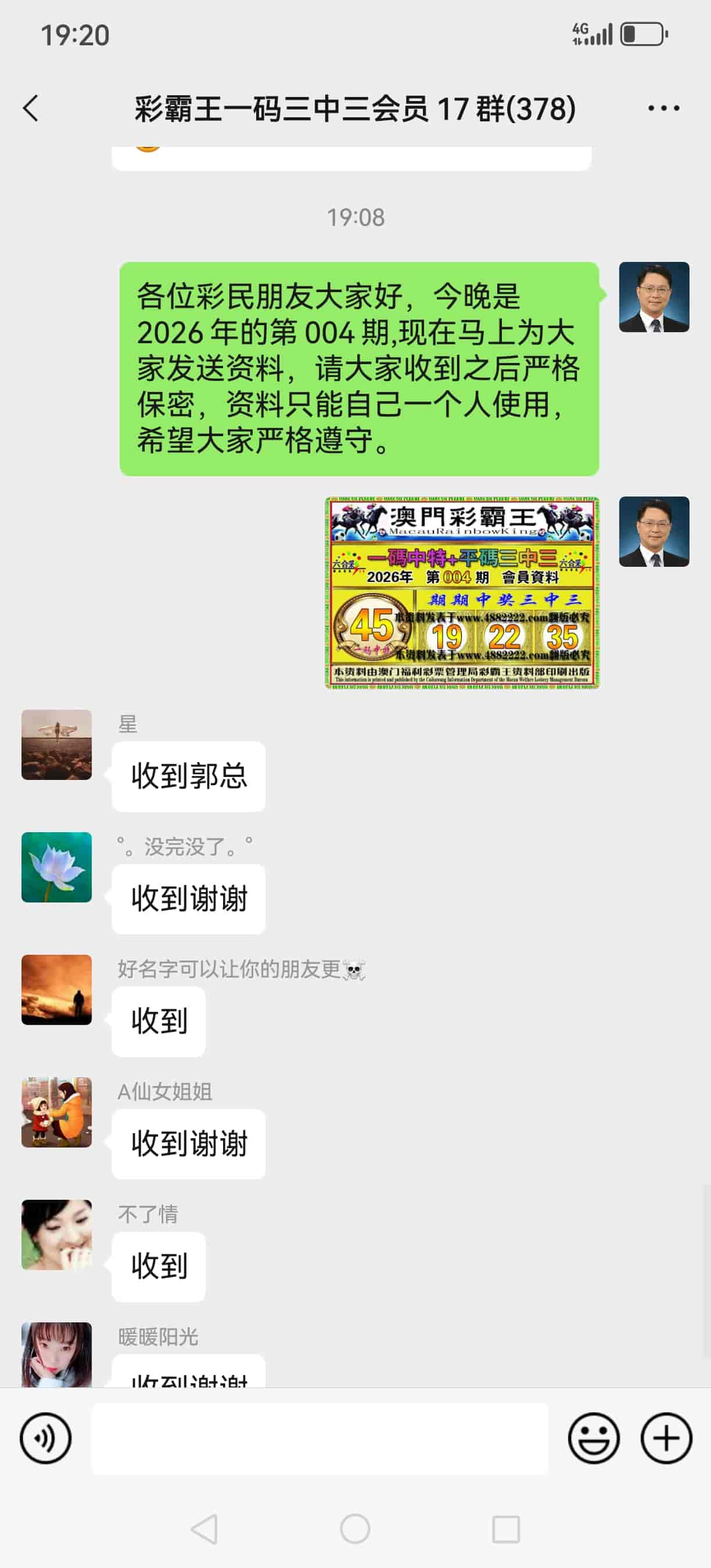Open avatar of member 不了情
Screen dimensions: 711x1568
click(x=56, y=1235)
